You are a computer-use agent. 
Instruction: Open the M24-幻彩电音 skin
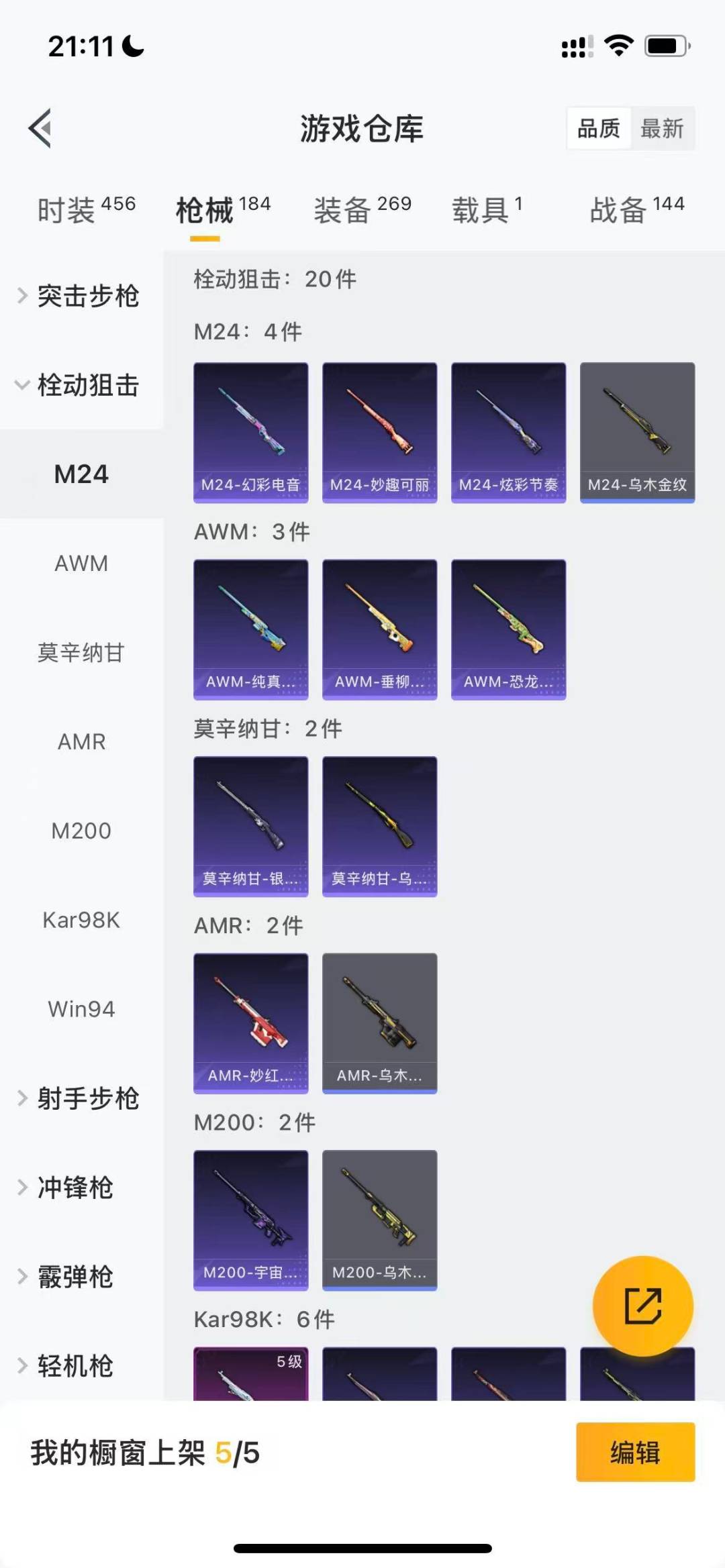click(x=250, y=431)
